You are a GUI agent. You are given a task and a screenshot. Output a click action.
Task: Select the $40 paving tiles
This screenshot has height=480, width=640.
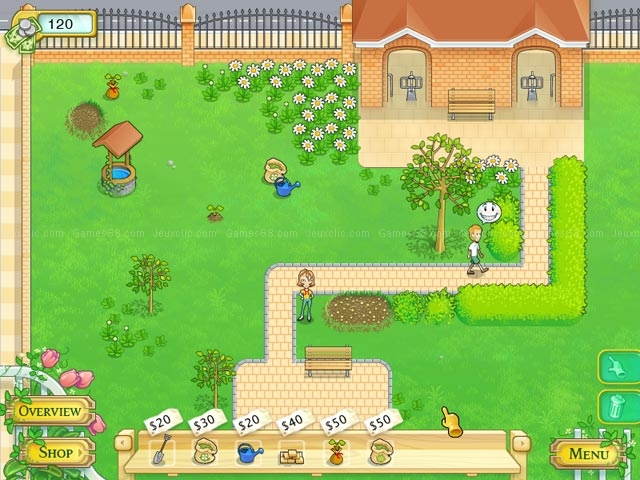pos(291,453)
